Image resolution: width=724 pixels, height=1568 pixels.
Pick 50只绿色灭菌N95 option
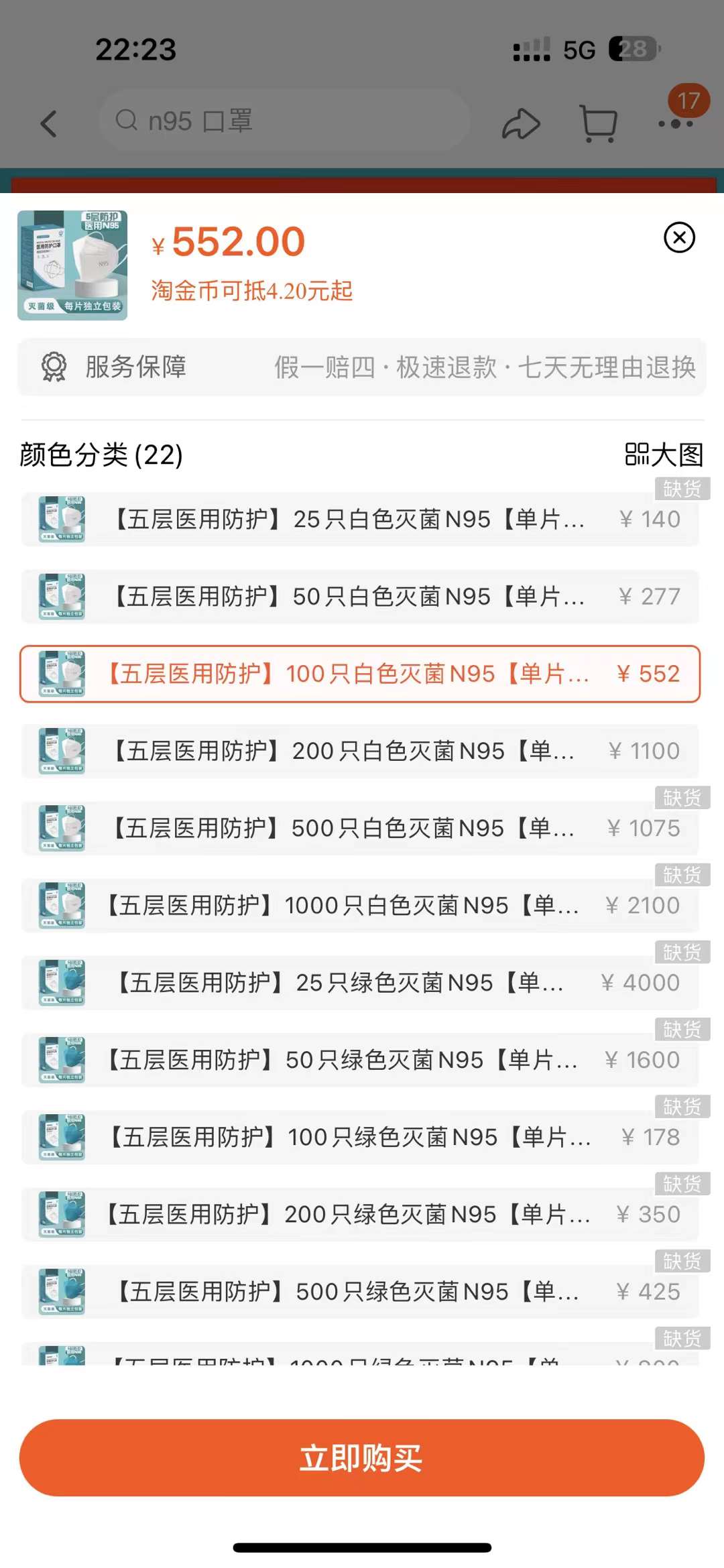[x=361, y=1060]
